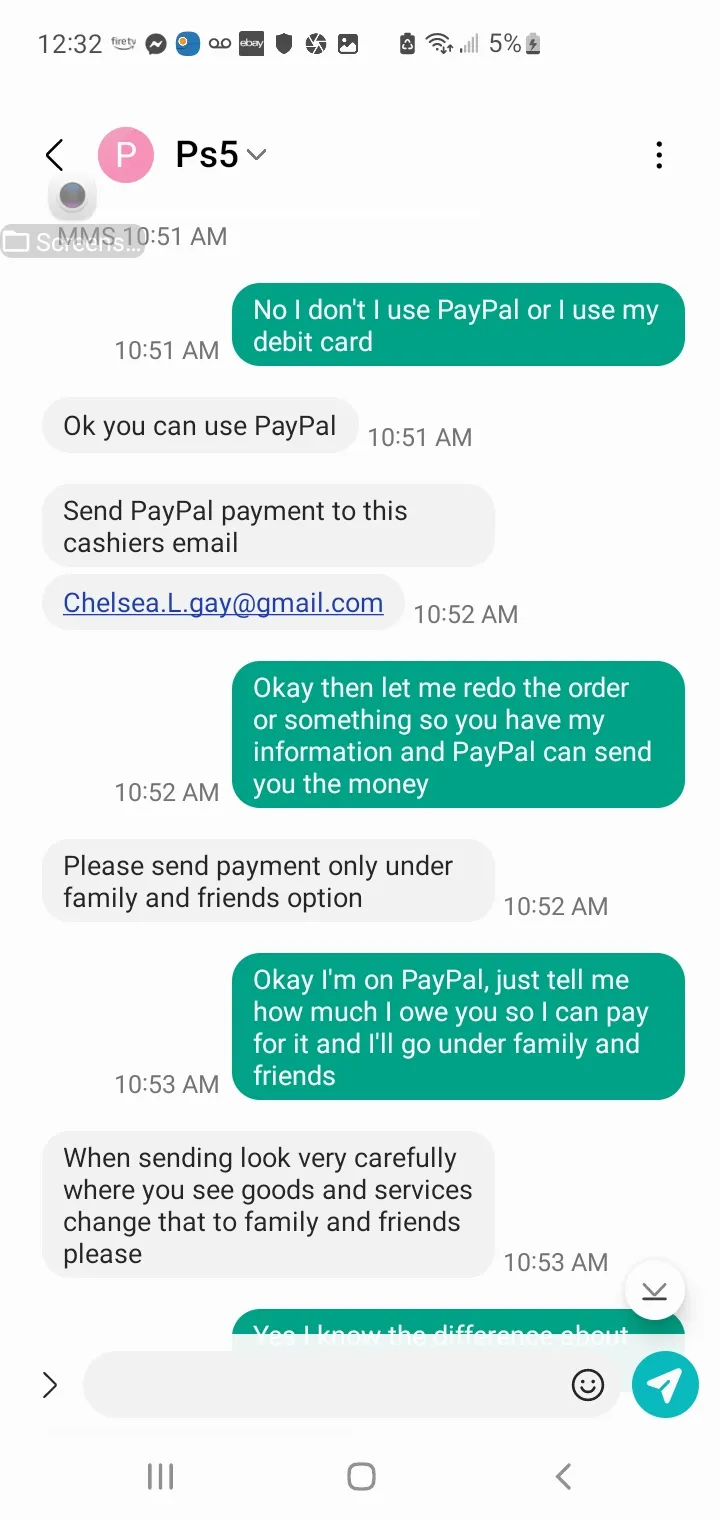
Task: Tap the Ps5 contact avatar
Action: pos(125,154)
